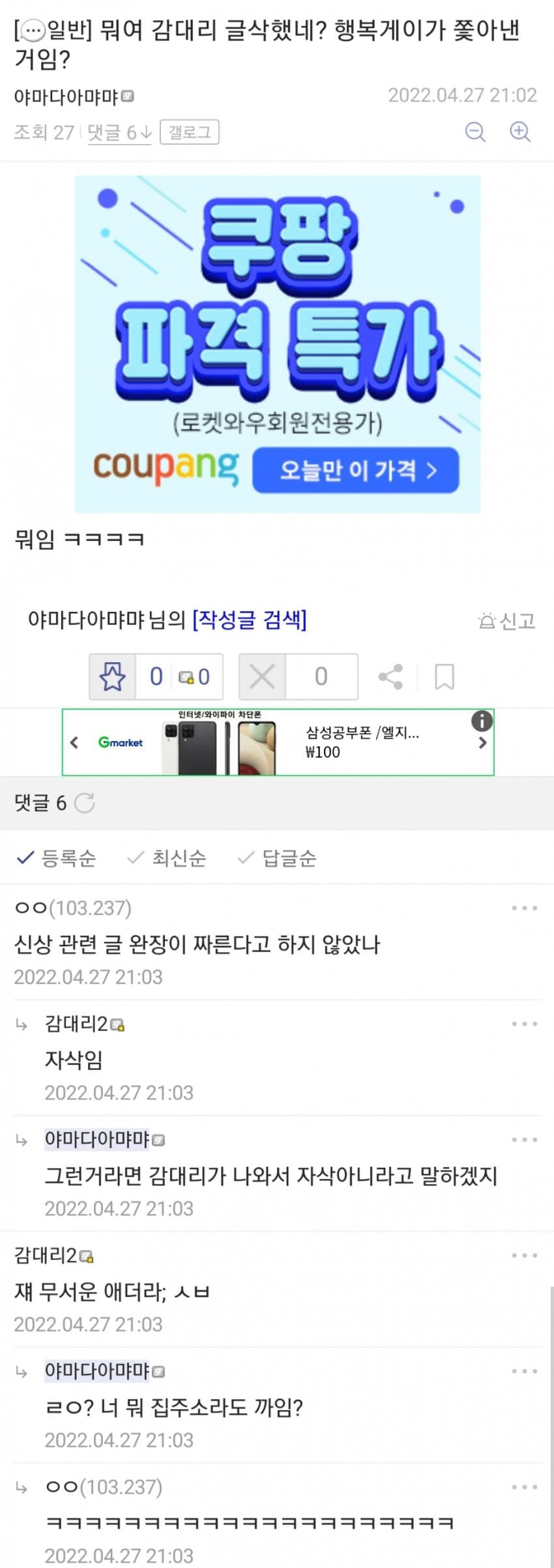
Task: Jump to comments via 댓글 6 link
Action: coord(119,132)
